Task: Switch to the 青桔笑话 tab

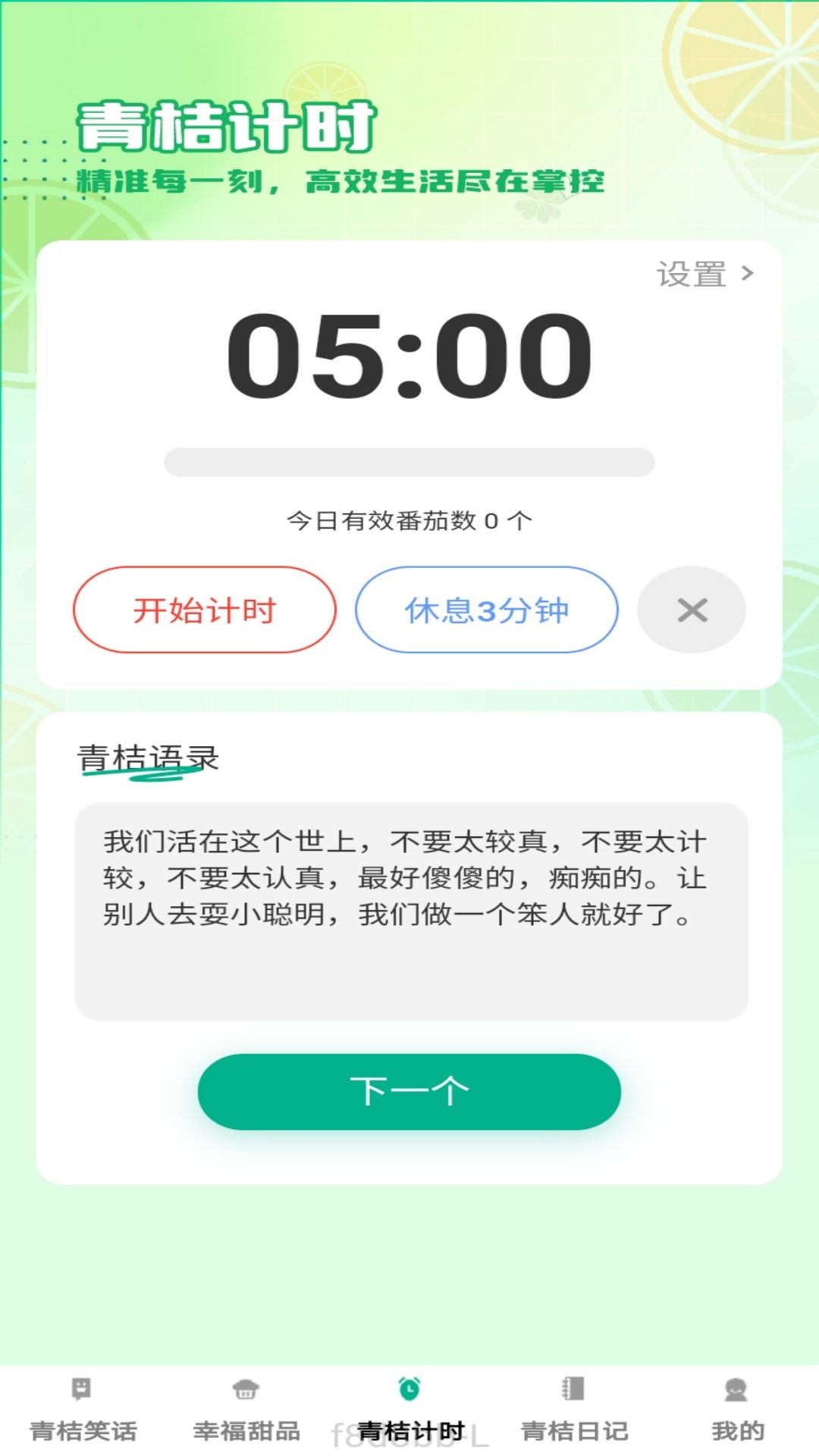Action: (x=83, y=1410)
